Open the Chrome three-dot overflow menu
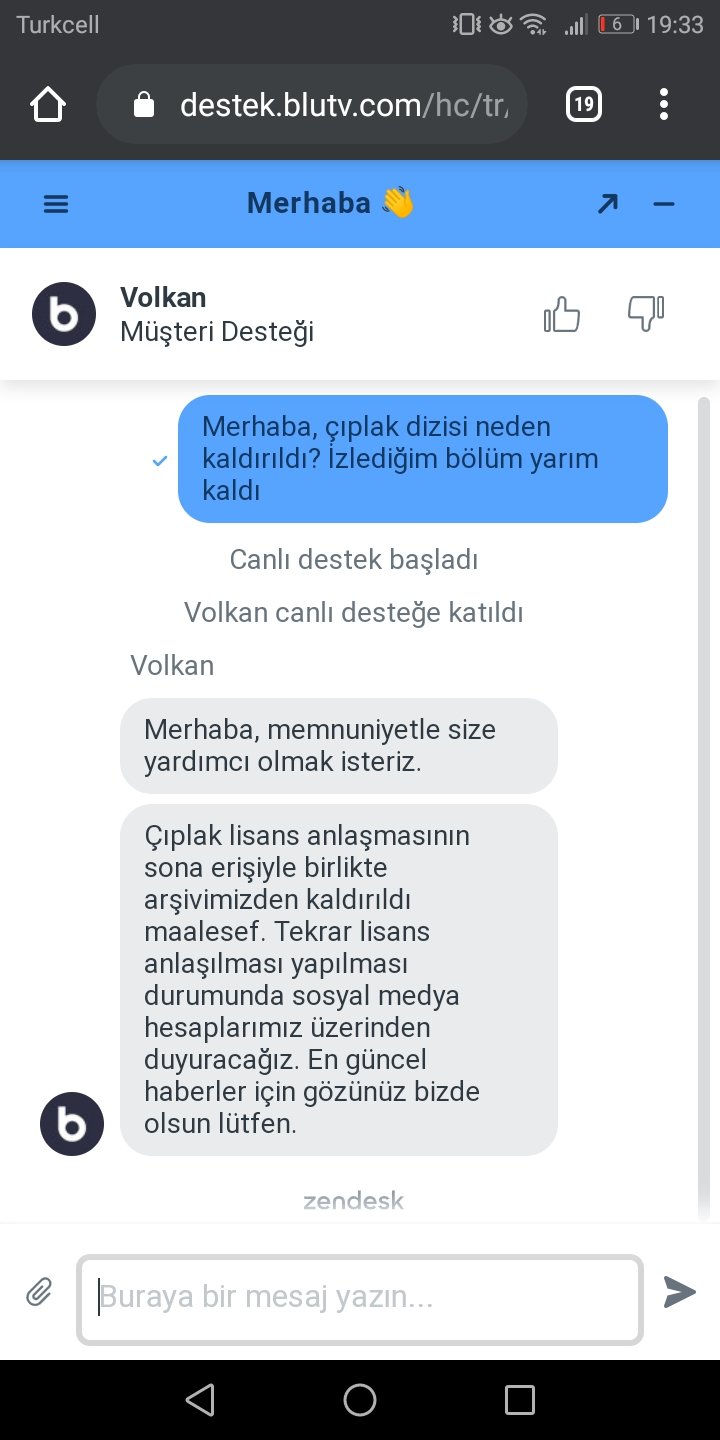The height and width of the screenshot is (1440, 720). click(664, 104)
